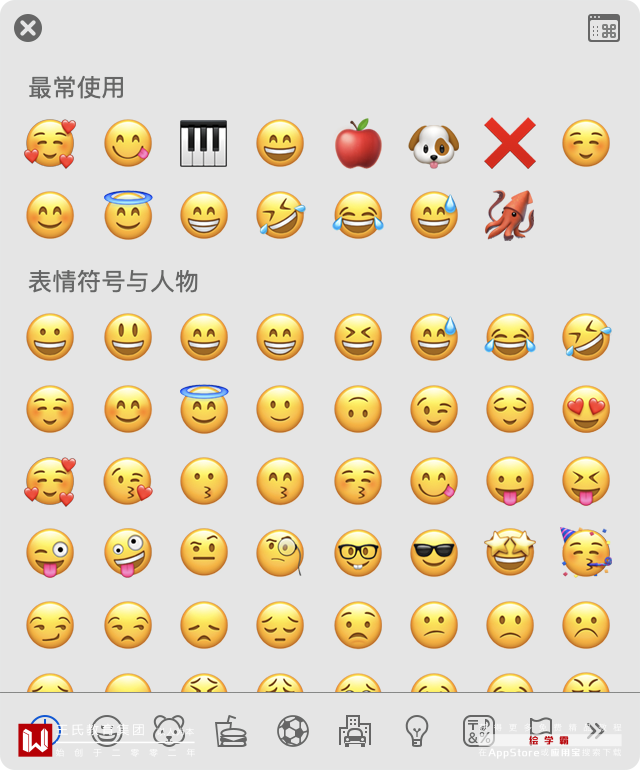Viewport: 640px width, 770px height.
Task: Expand to the full character viewer
Action: pyautogui.click(x=604, y=28)
